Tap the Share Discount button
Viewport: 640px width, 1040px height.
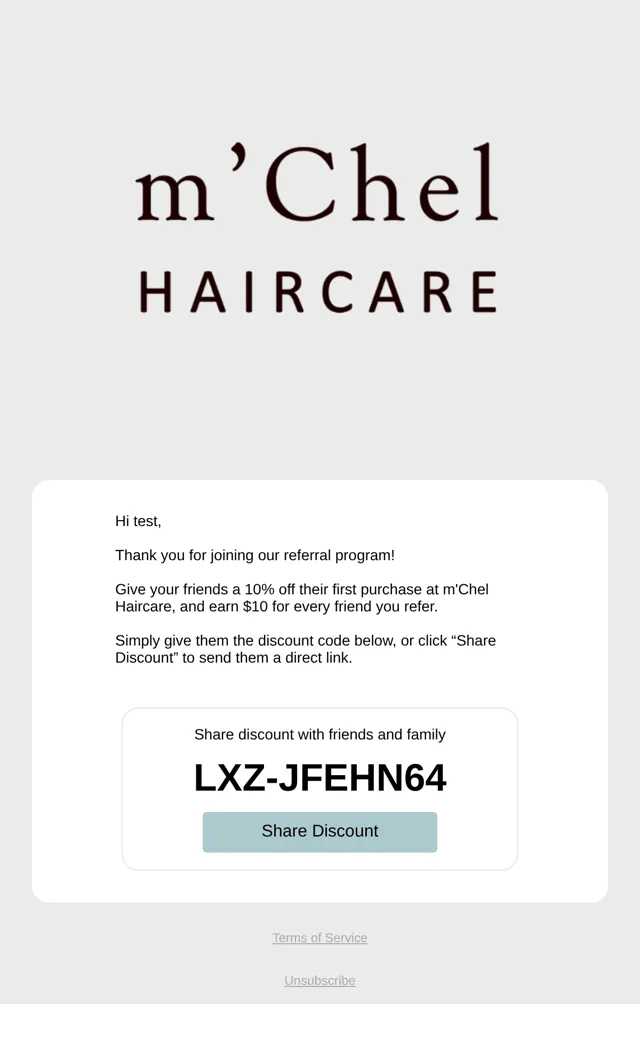coord(320,832)
